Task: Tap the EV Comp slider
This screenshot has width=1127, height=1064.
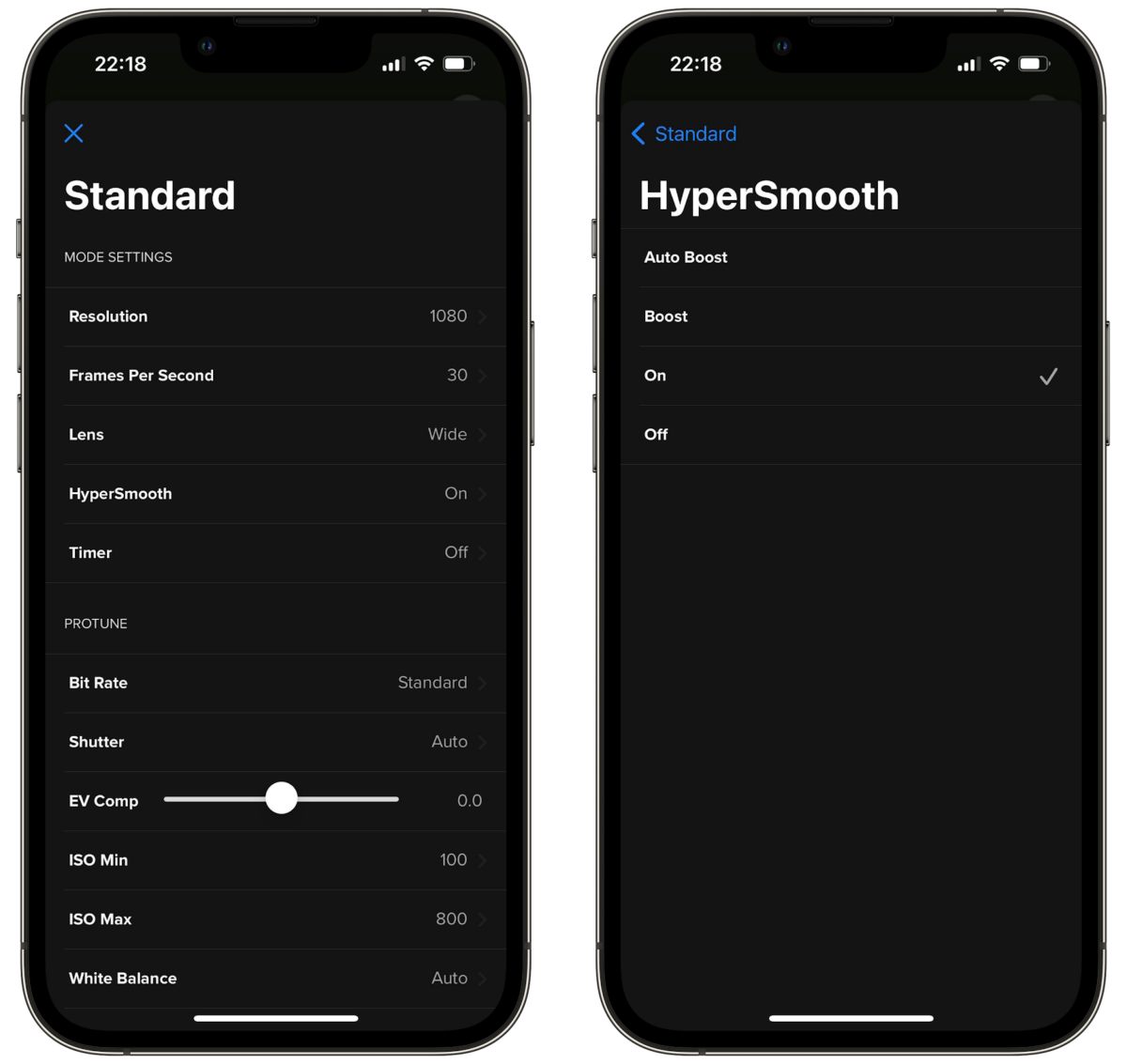Action: [282, 799]
